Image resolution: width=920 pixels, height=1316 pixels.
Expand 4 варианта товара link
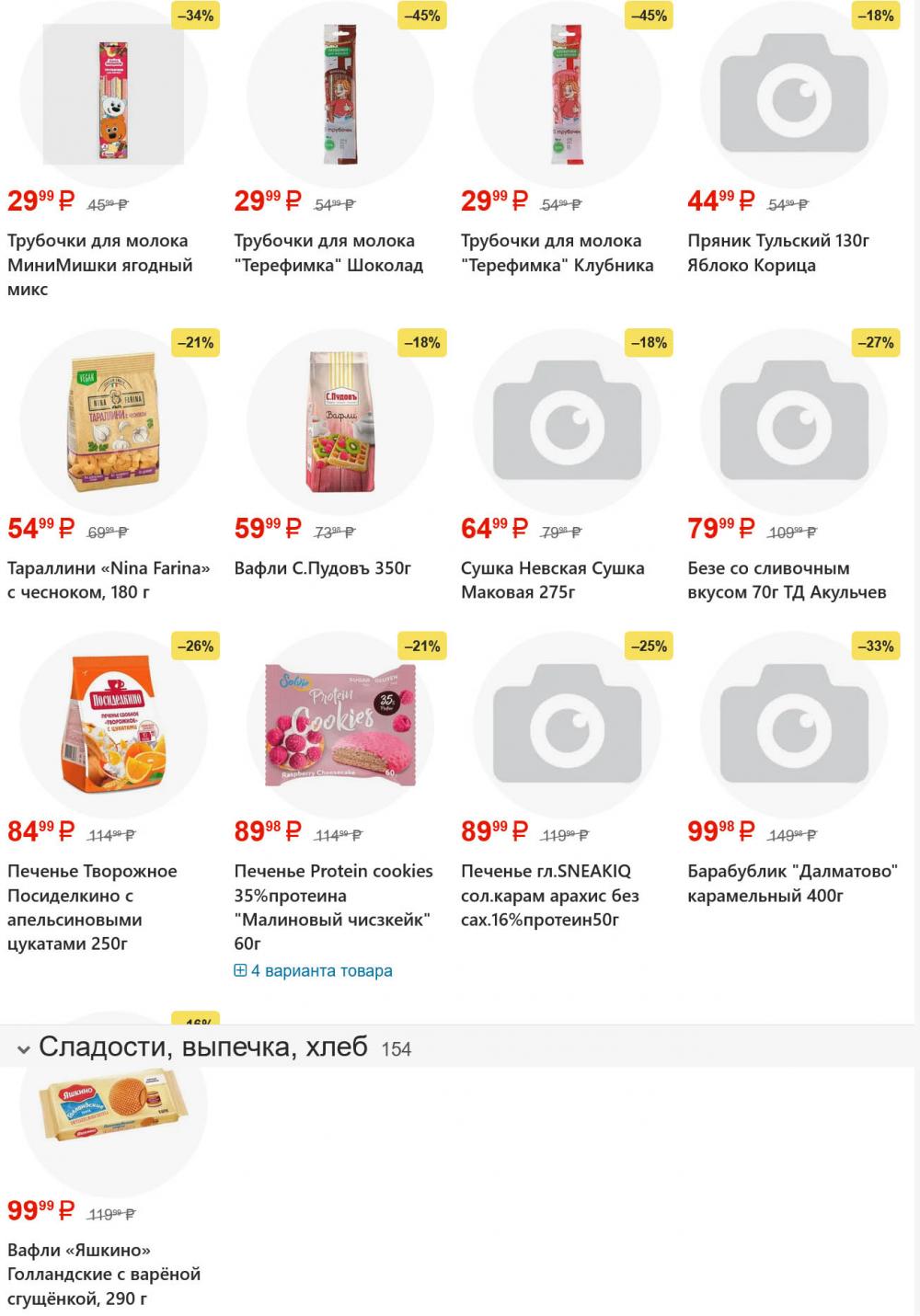[x=314, y=971]
